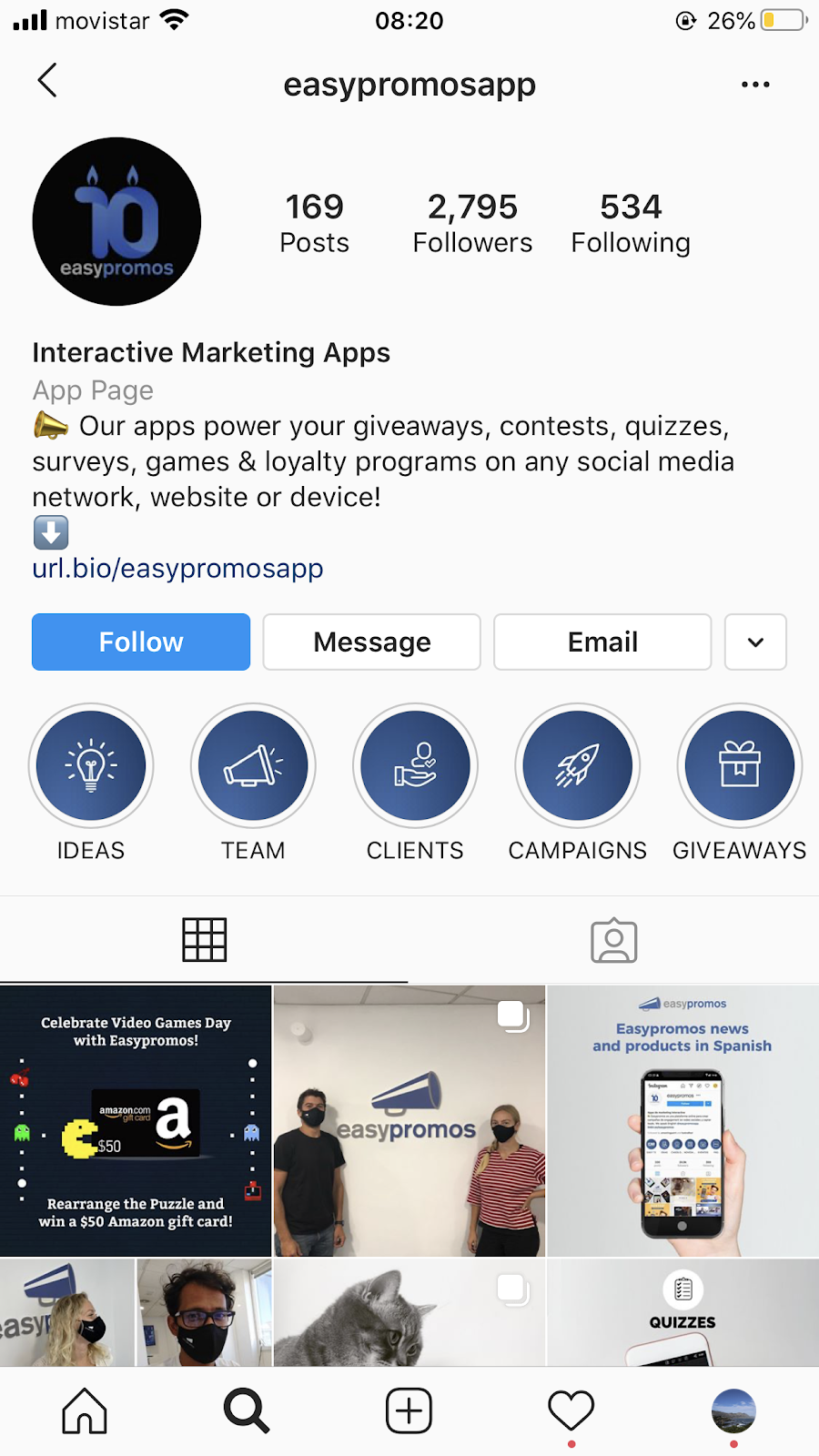Send a message to easypromosapp

[x=371, y=642]
